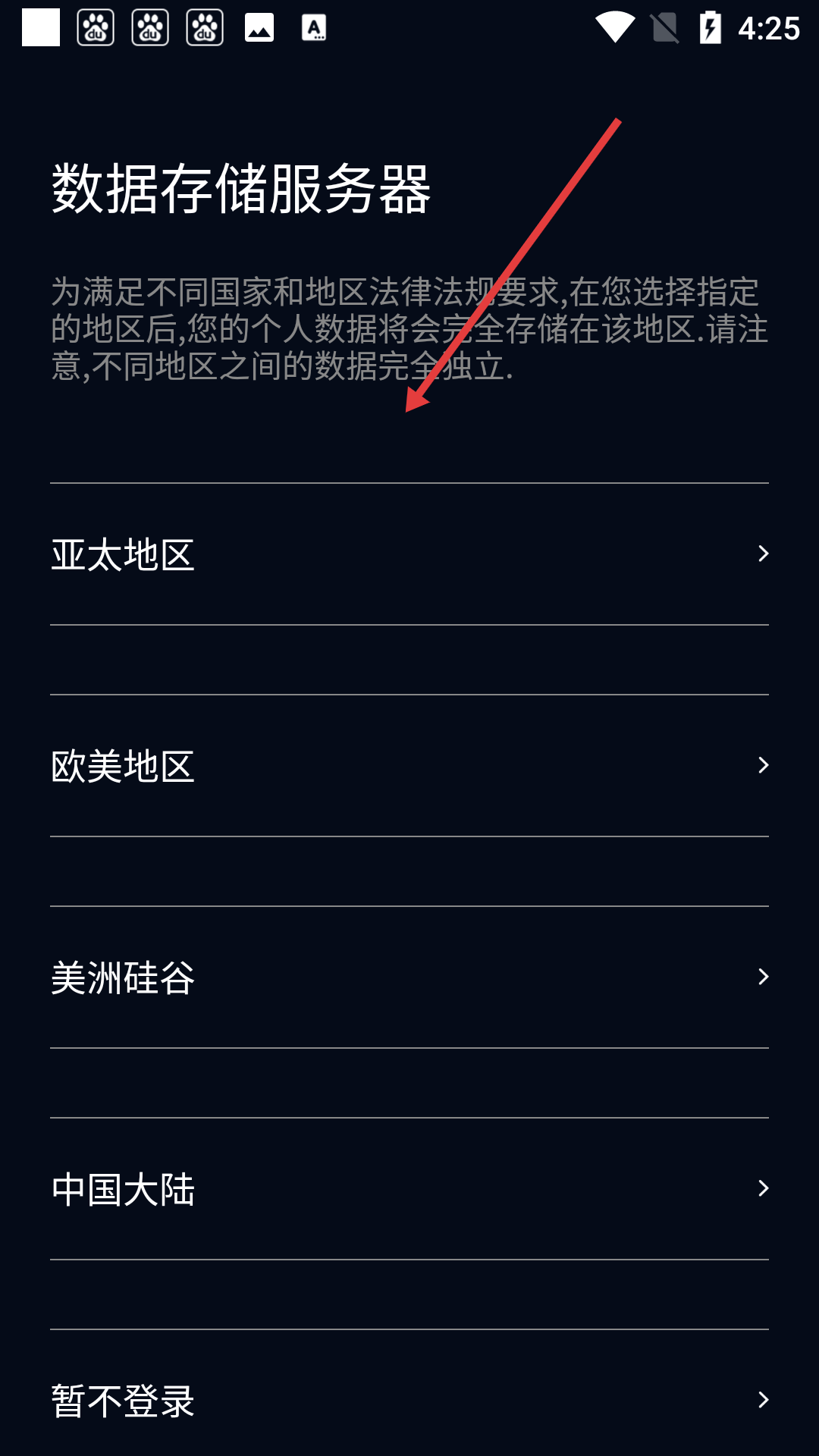Pick 中国大陆 as storage server
The height and width of the screenshot is (1456, 819).
click(x=409, y=1189)
